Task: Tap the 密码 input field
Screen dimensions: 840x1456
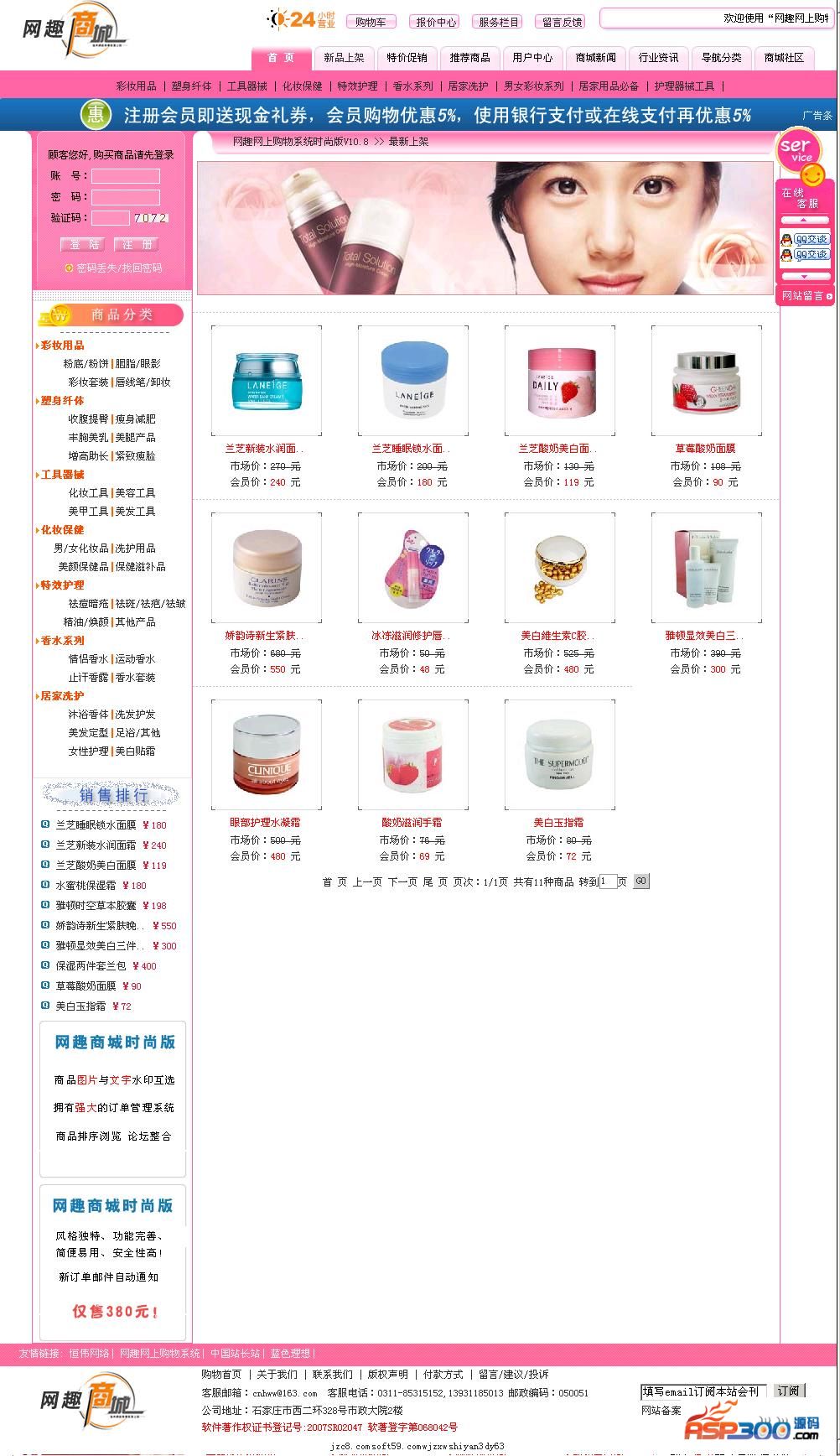Action: click(x=125, y=197)
